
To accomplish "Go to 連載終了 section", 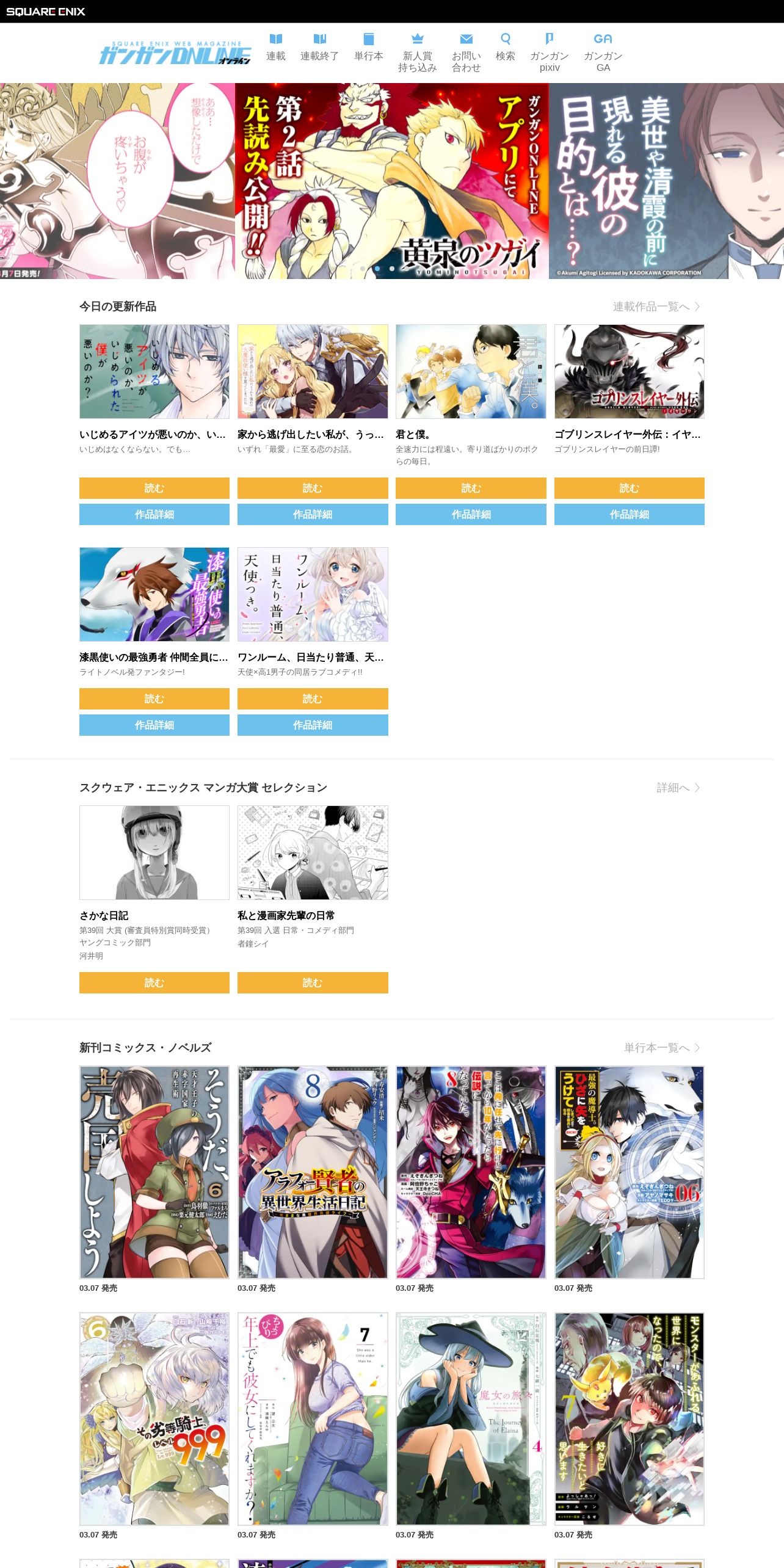I will click(x=319, y=48).
